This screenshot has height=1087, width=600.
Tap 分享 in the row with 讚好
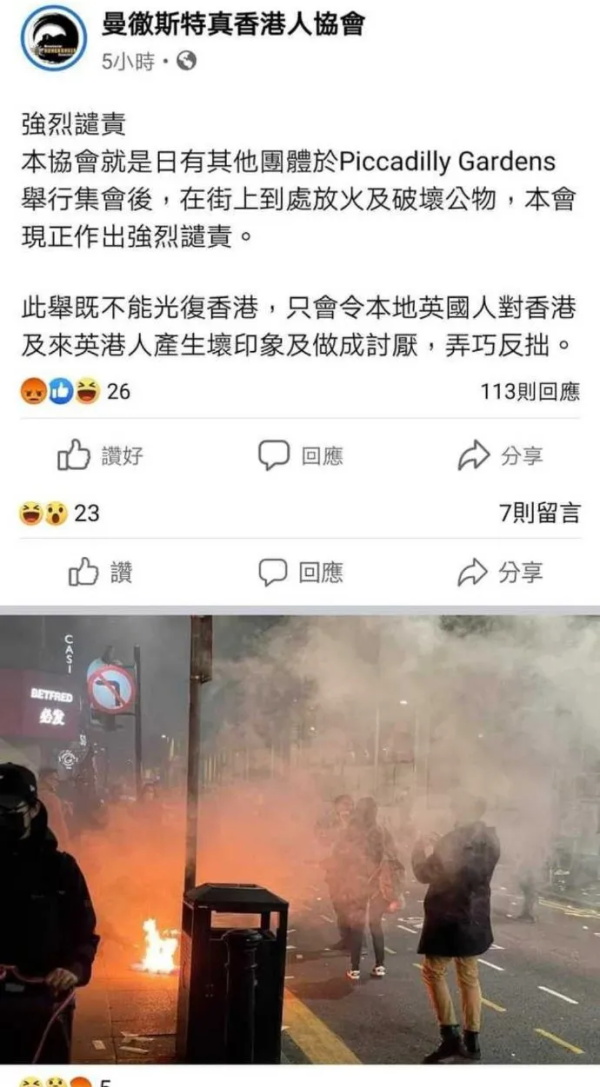(500, 456)
